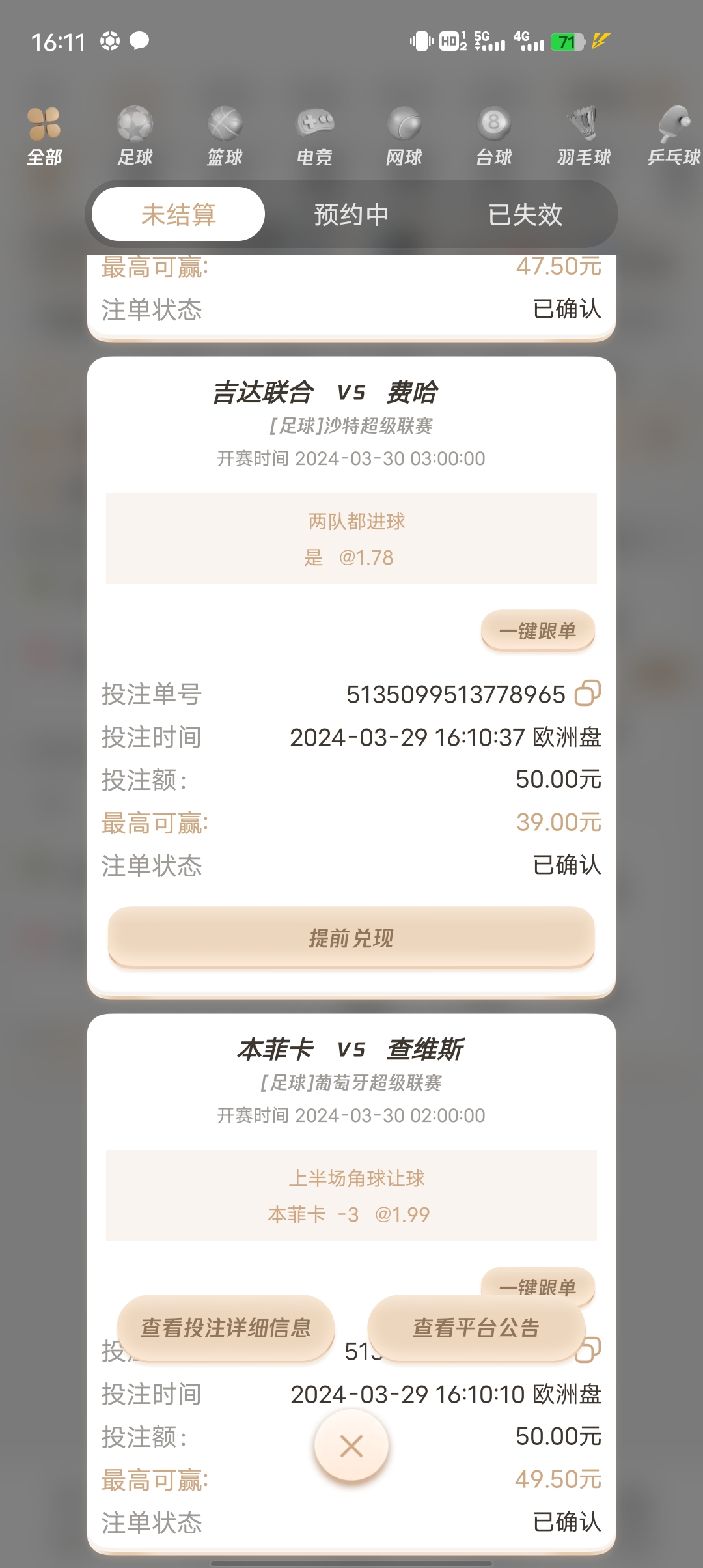Open 查看投注详细信息
This screenshot has width=703, height=1568.
click(226, 1328)
